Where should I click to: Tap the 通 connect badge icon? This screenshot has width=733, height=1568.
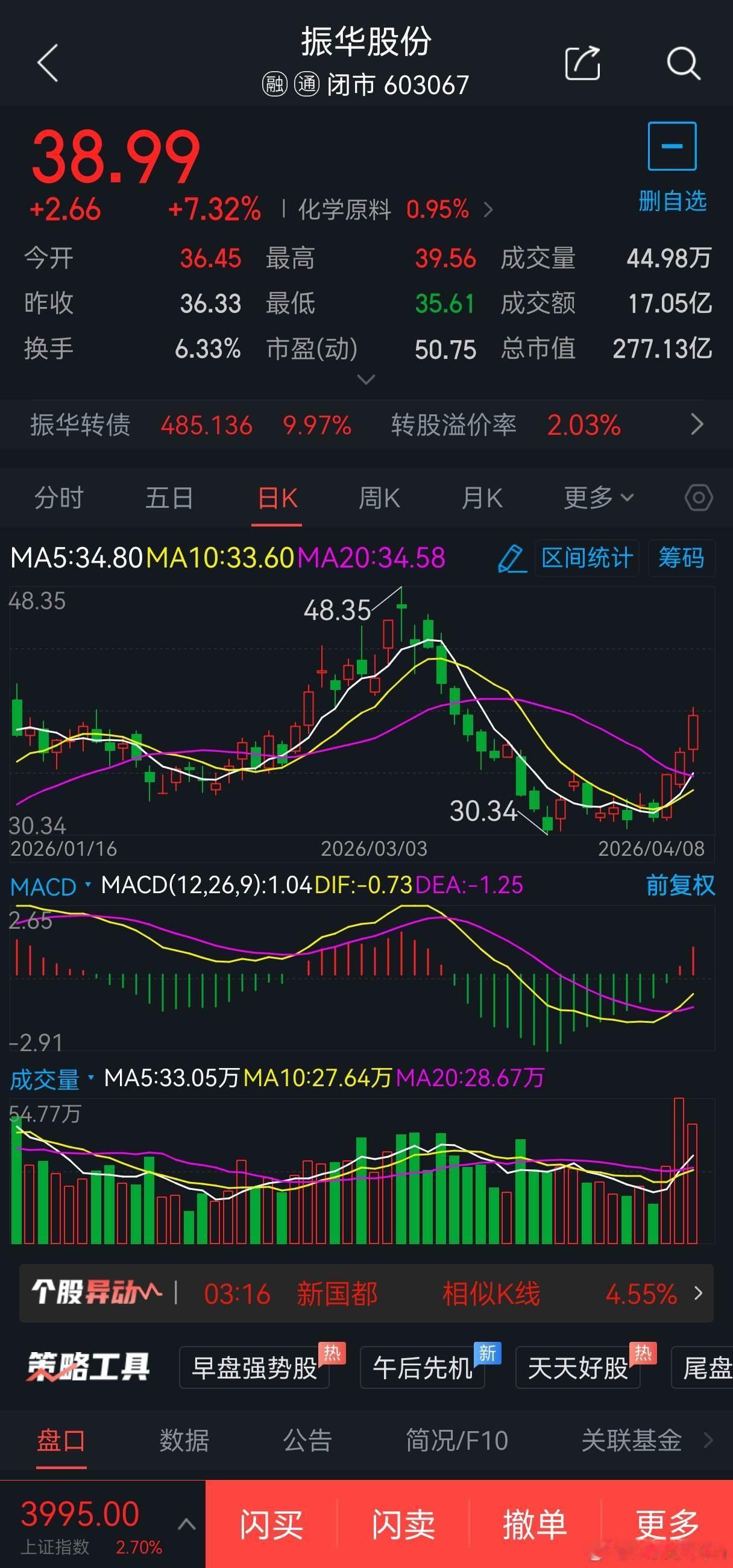(x=308, y=85)
